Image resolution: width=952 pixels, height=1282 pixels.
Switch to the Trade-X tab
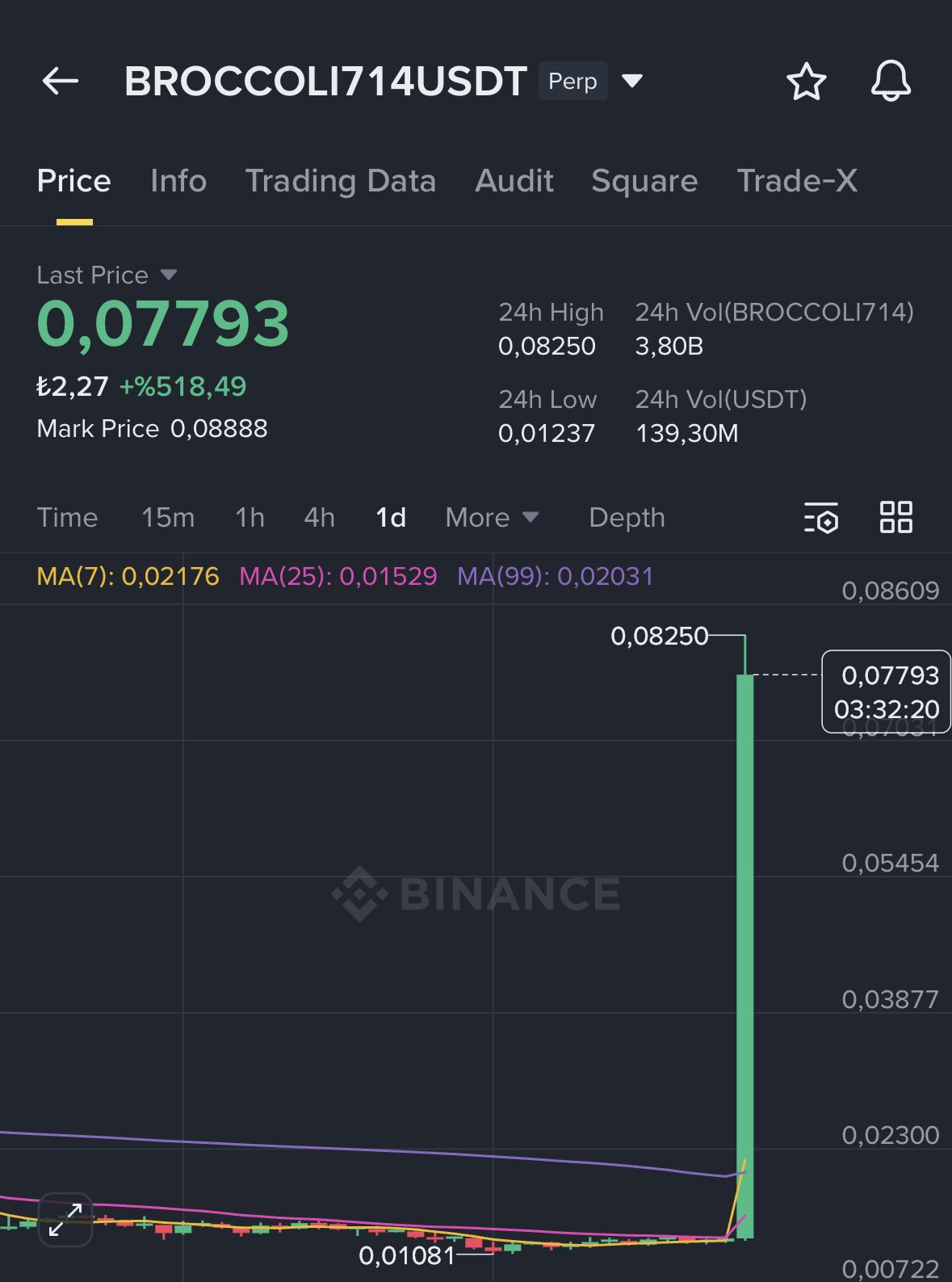pyautogui.click(x=797, y=181)
